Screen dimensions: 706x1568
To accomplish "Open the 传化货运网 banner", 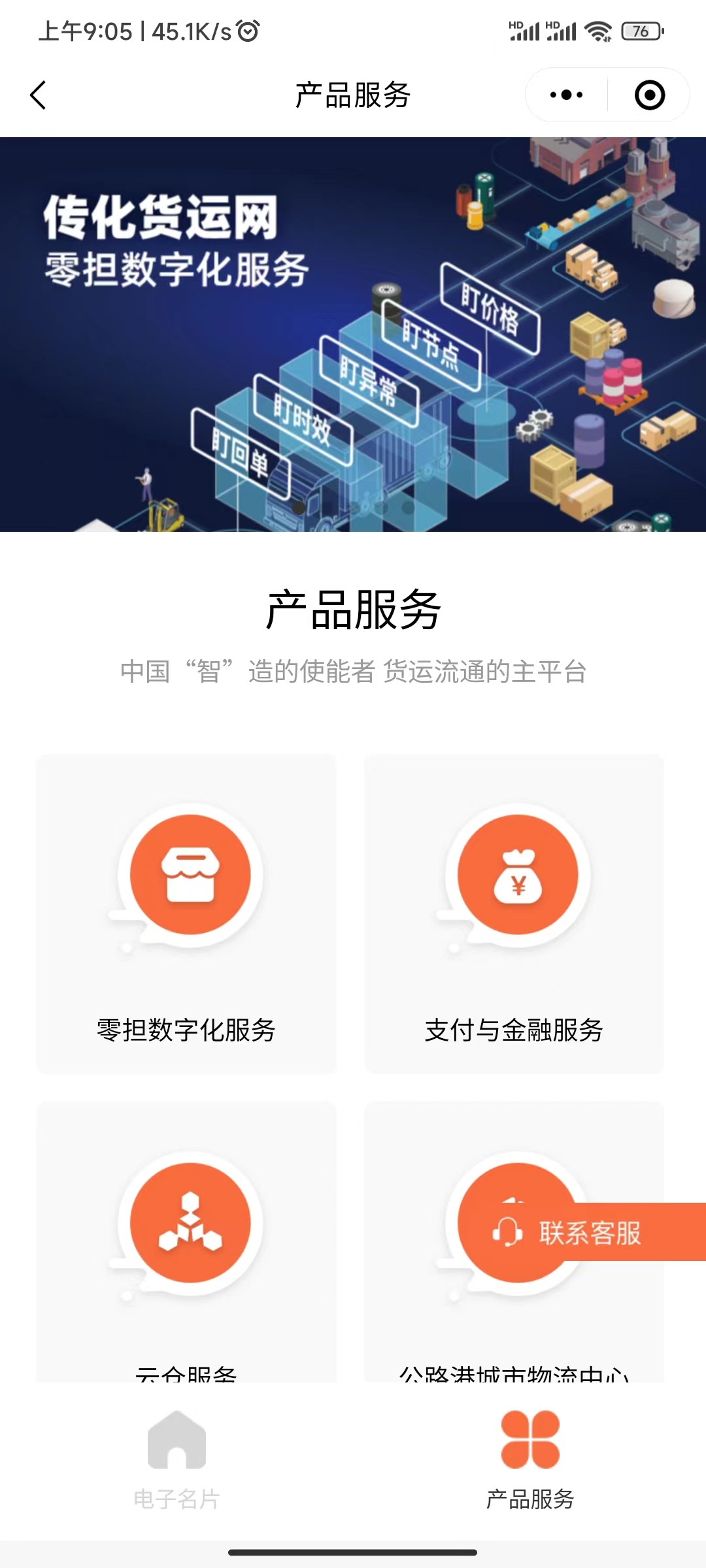I will pyautogui.click(x=353, y=335).
